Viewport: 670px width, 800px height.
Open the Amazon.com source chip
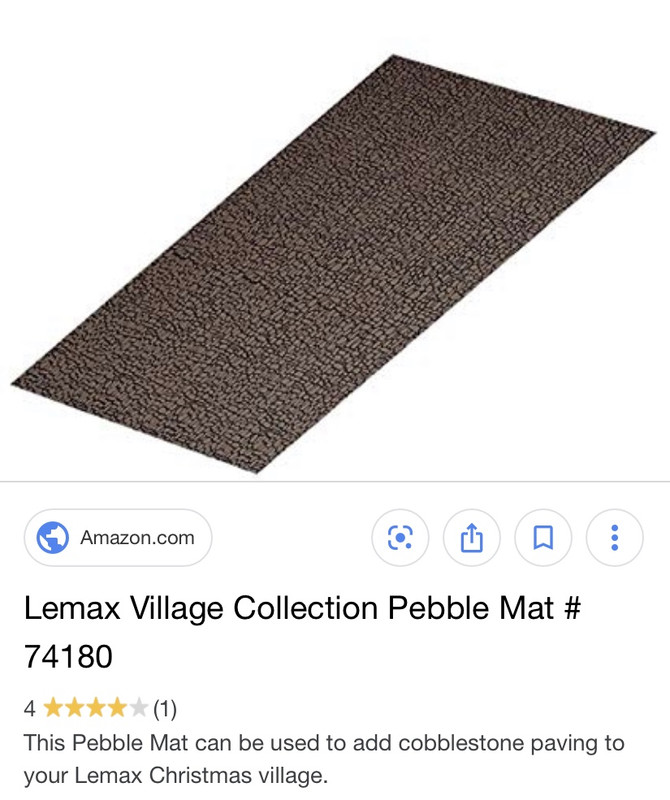click(x=118, y=538)
